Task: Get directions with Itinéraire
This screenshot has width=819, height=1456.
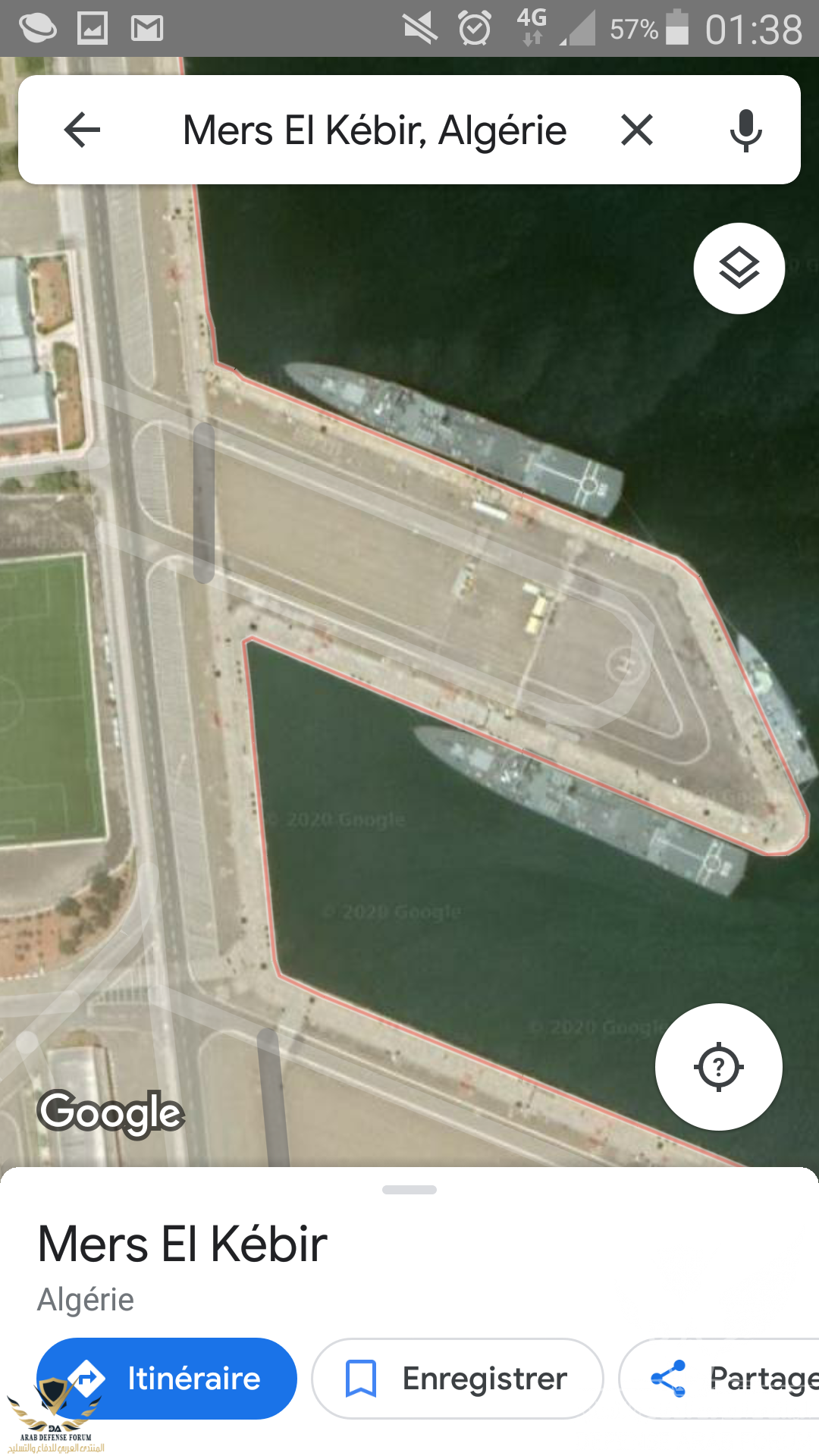Action: point(167,1378)
